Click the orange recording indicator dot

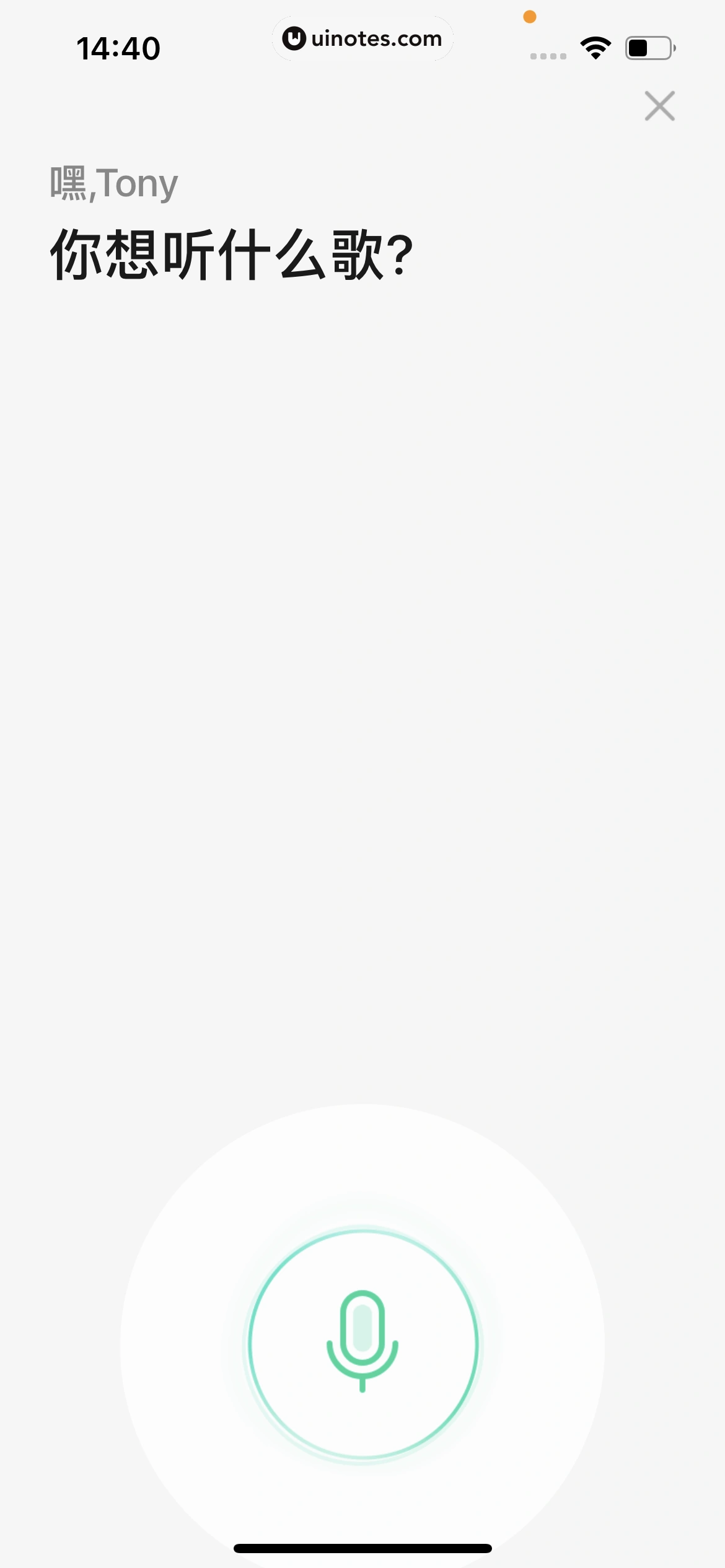(x=530, y=17)
